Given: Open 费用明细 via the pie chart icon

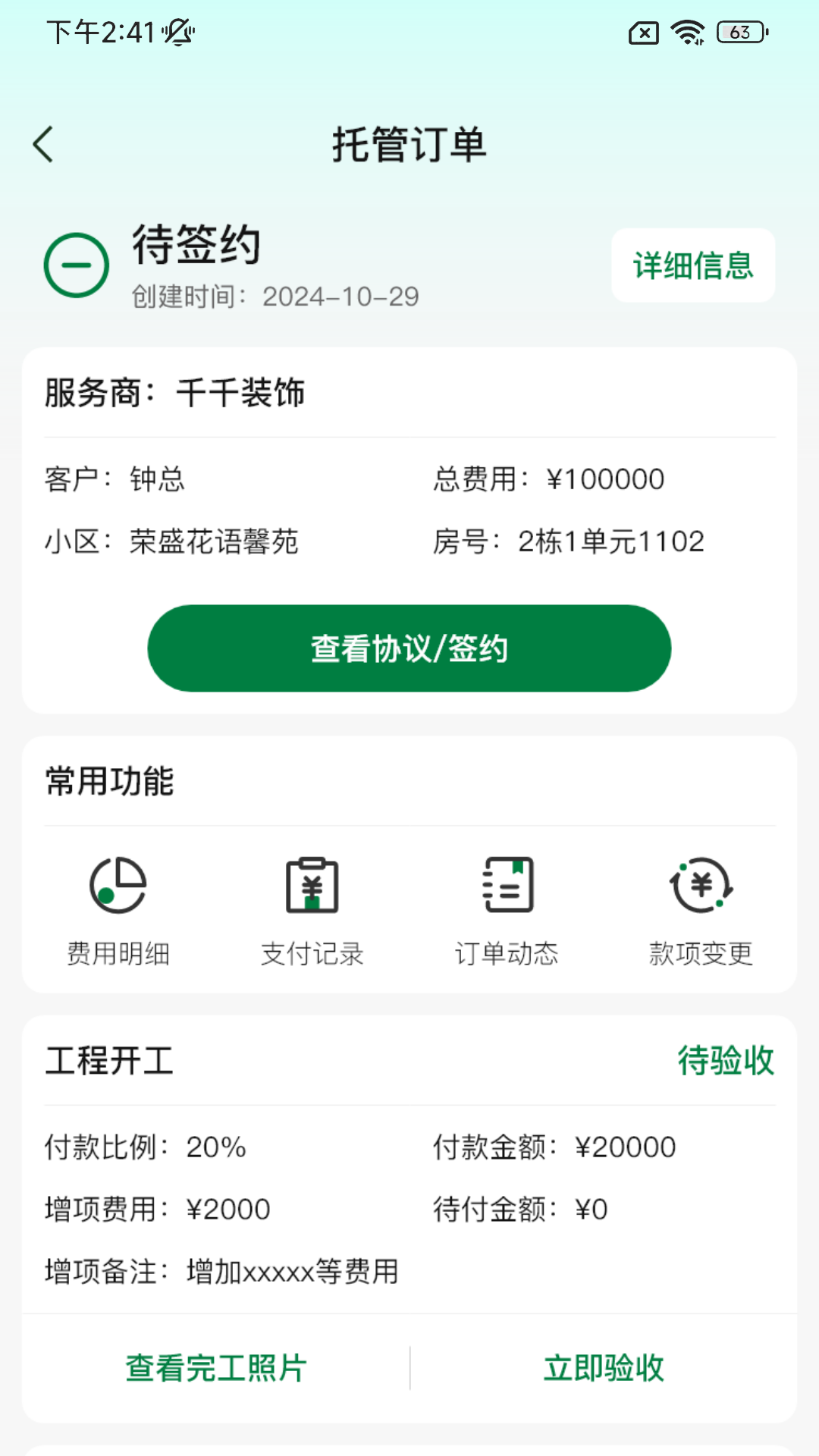Looking at the screenshot, I should [x=118, y=902].
